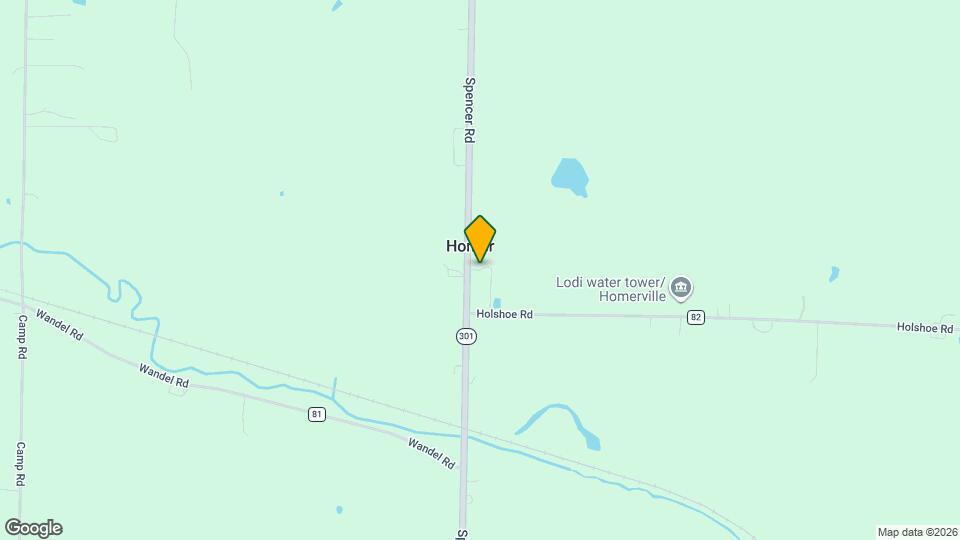Tap the orange location marker pin
Screen dimensions: 960x540
pyautogui.click(x=480, y=238)
